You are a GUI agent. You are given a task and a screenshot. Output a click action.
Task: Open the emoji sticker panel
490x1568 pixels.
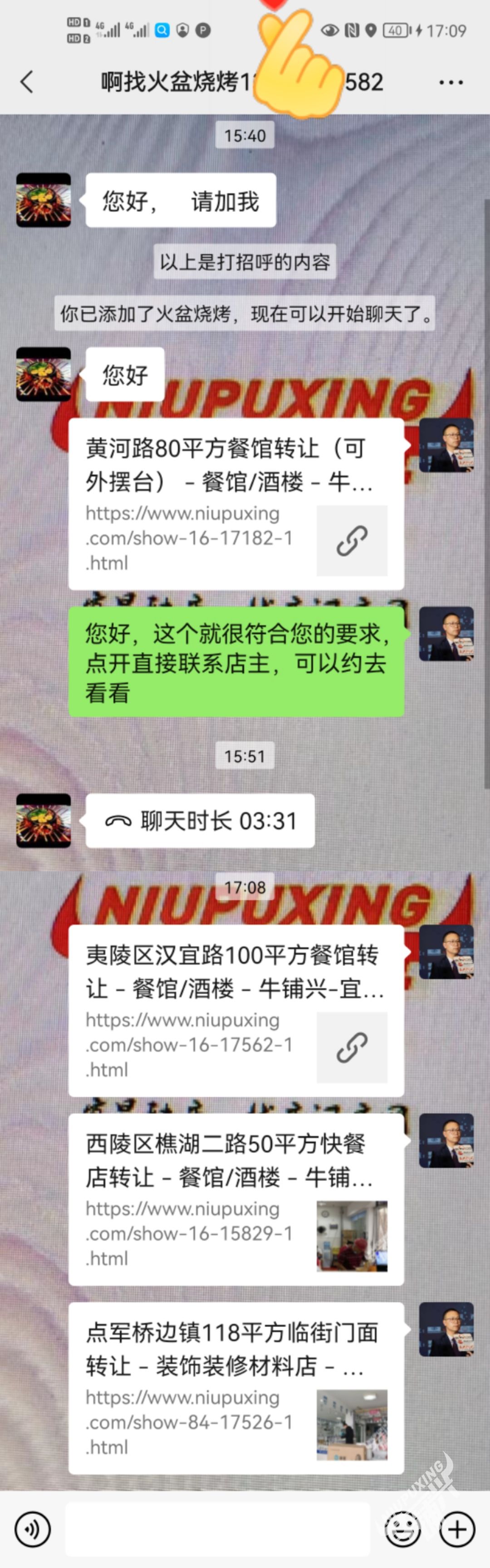tap(402, 1529)
